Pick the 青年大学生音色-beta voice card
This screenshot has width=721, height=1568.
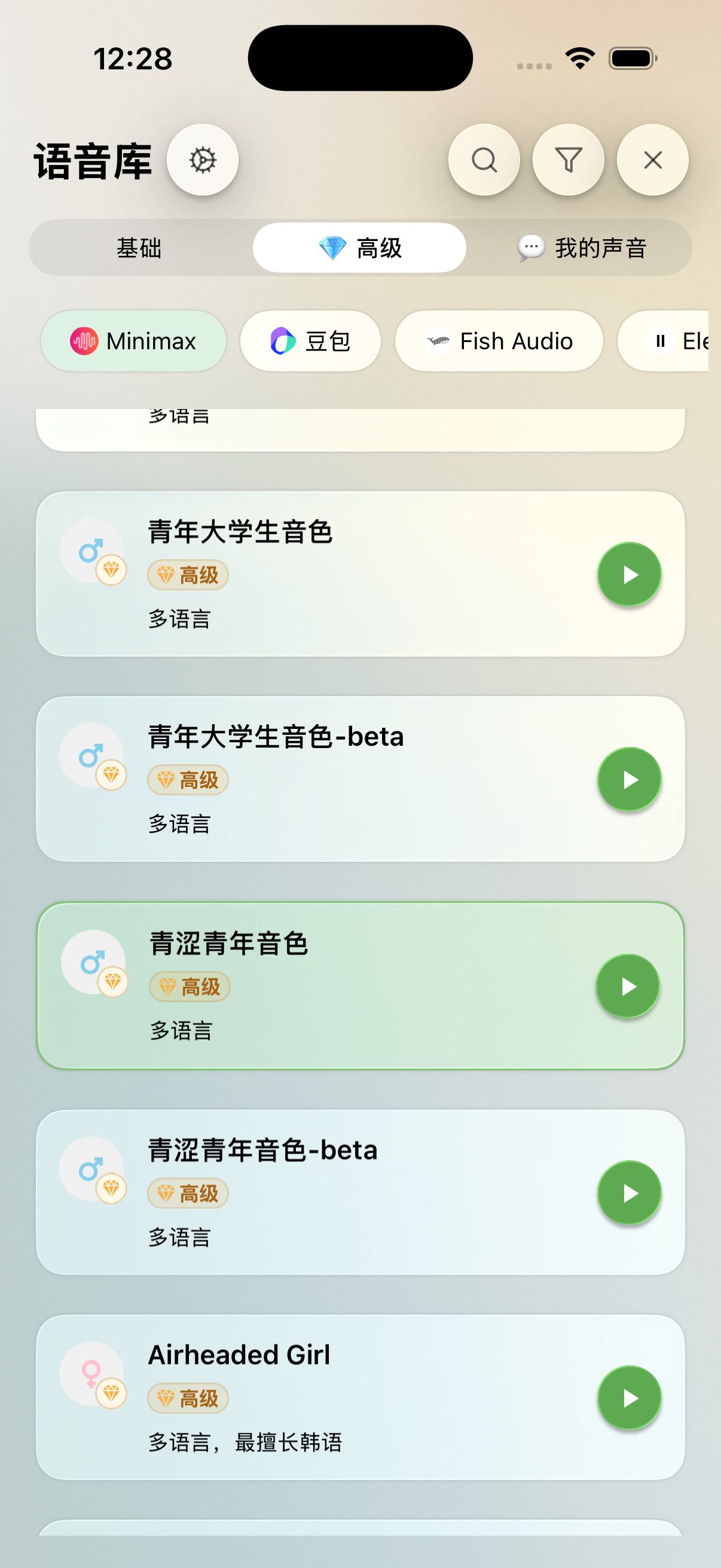point(360,779)
